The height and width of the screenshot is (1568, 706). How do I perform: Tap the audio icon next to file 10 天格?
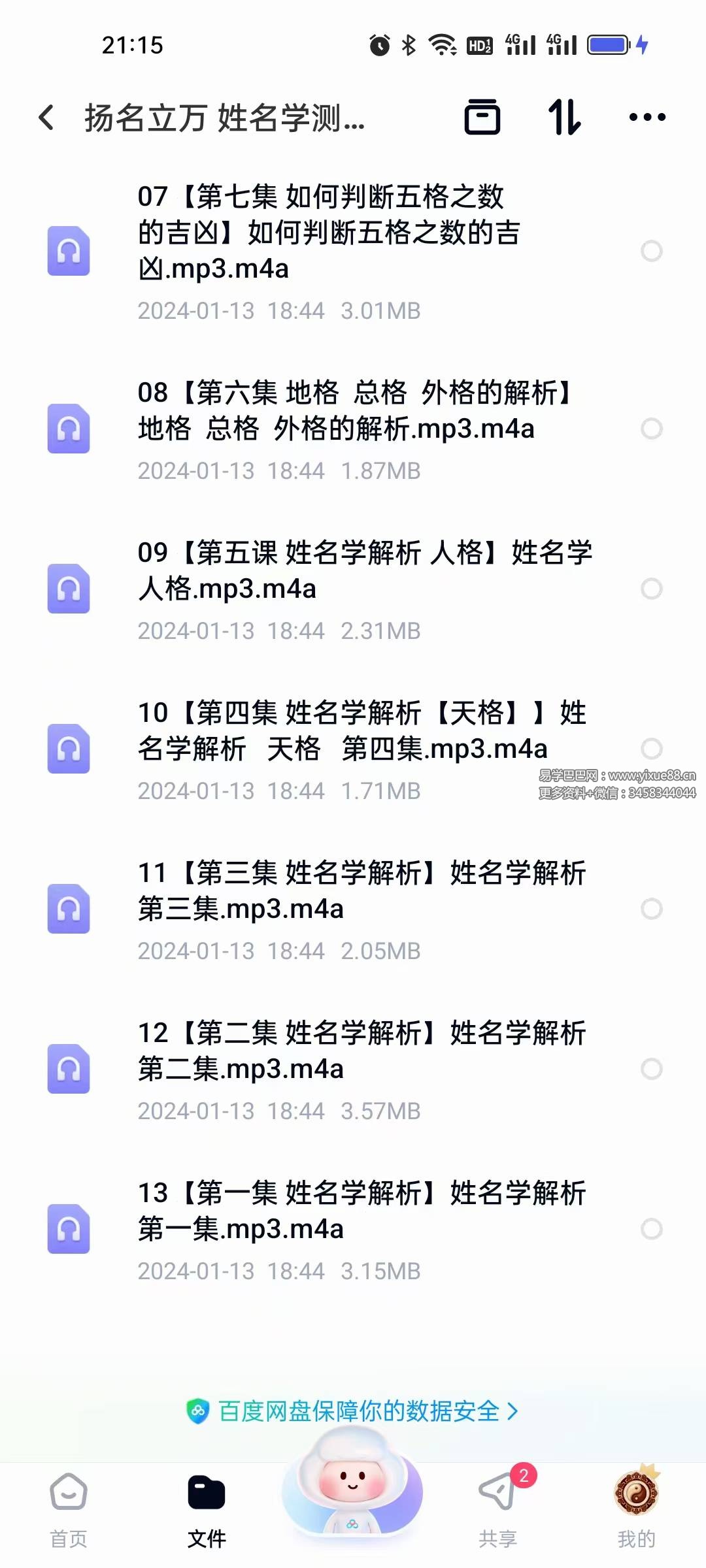pyautogui.click(x=68, y=750)
